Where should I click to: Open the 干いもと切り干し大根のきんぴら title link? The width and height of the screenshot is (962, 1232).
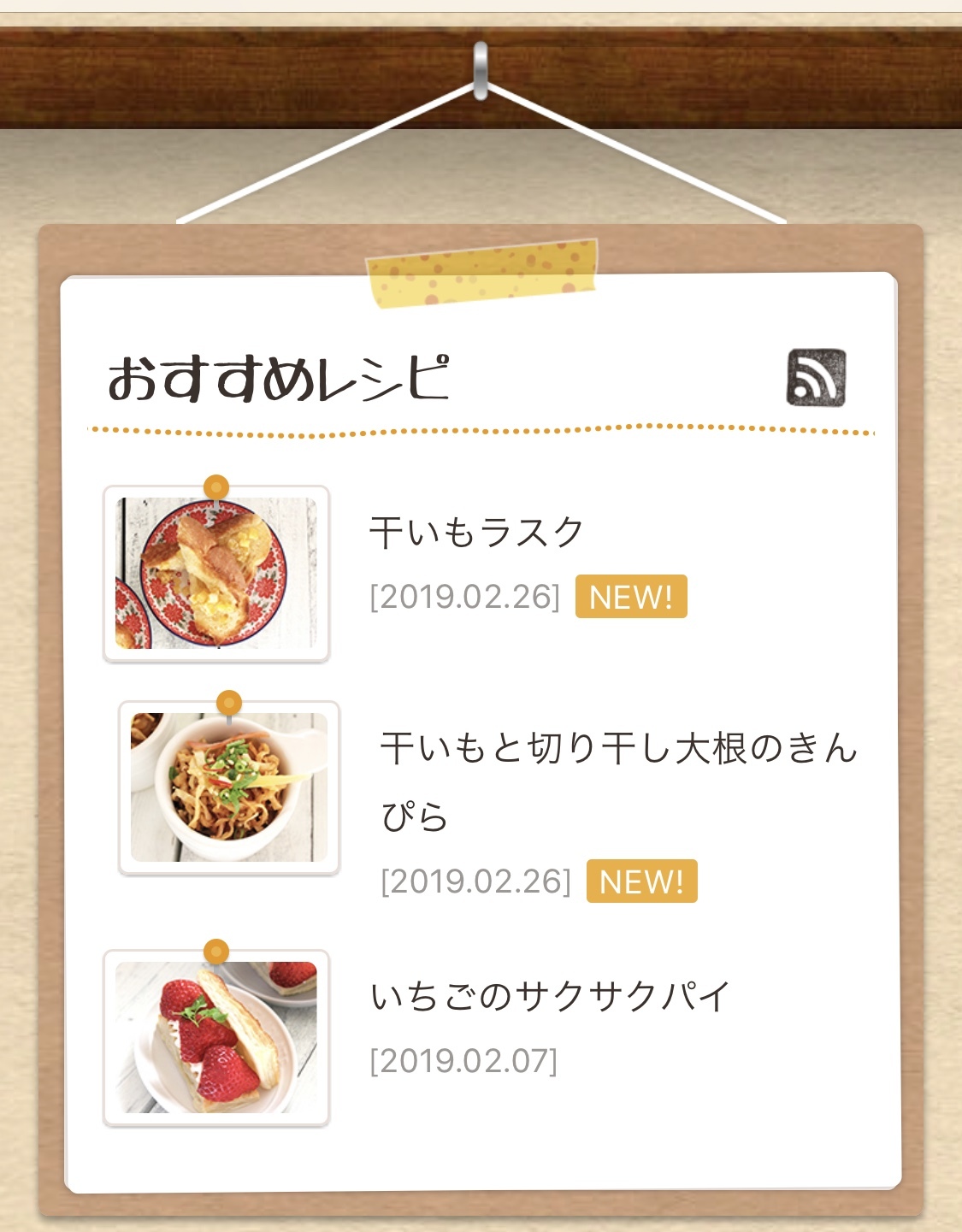point(617,749)
